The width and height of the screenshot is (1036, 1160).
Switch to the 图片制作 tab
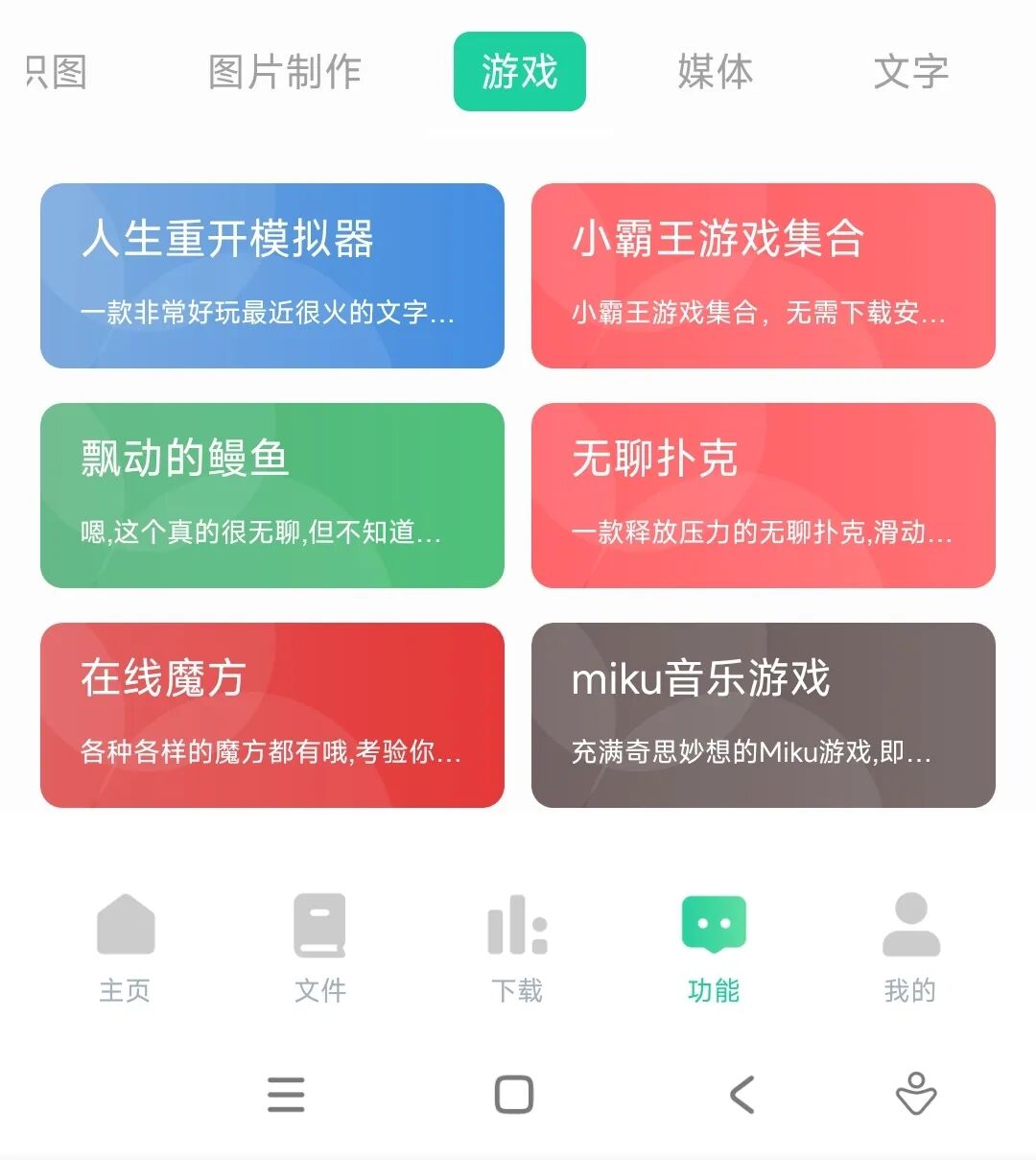coord(284,72)
